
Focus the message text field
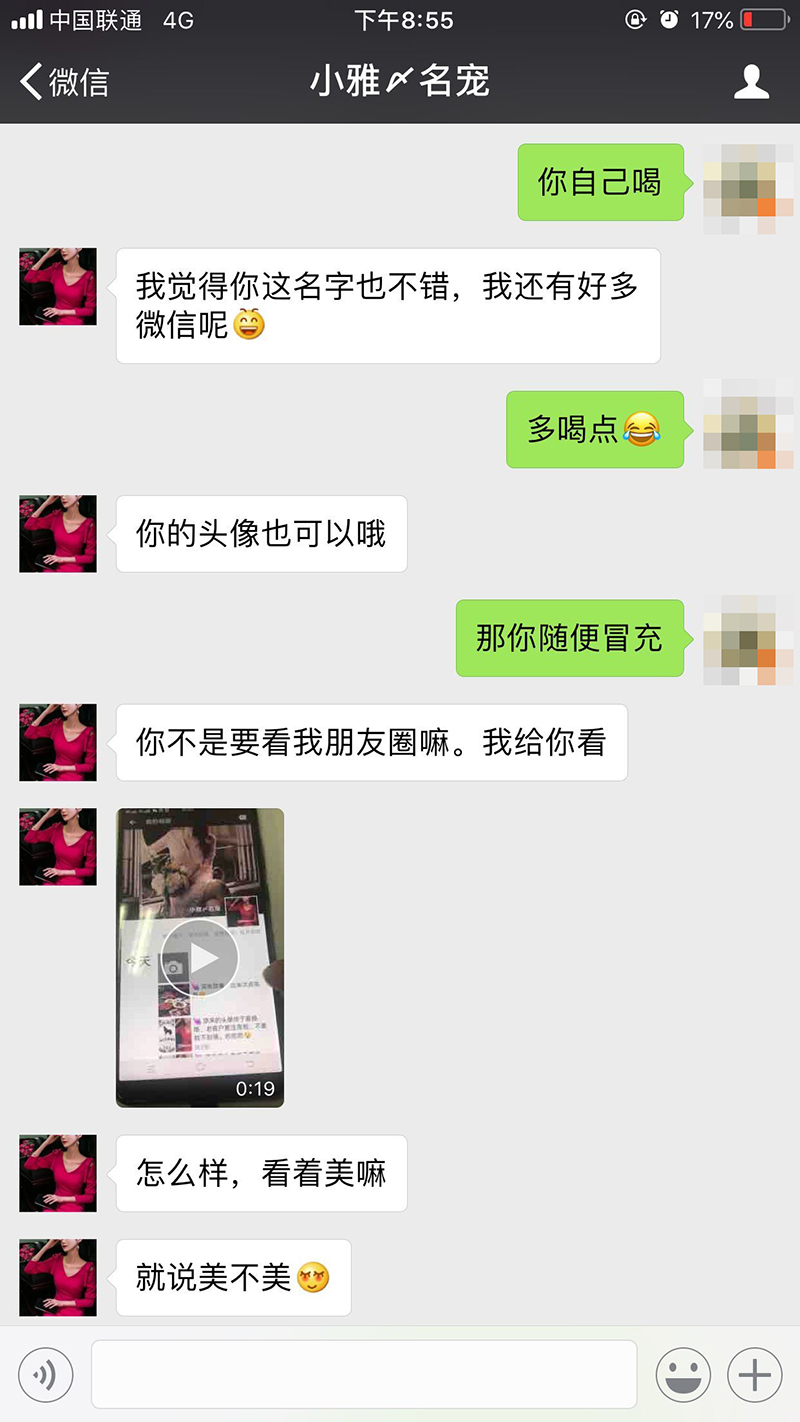(364, 1375)
